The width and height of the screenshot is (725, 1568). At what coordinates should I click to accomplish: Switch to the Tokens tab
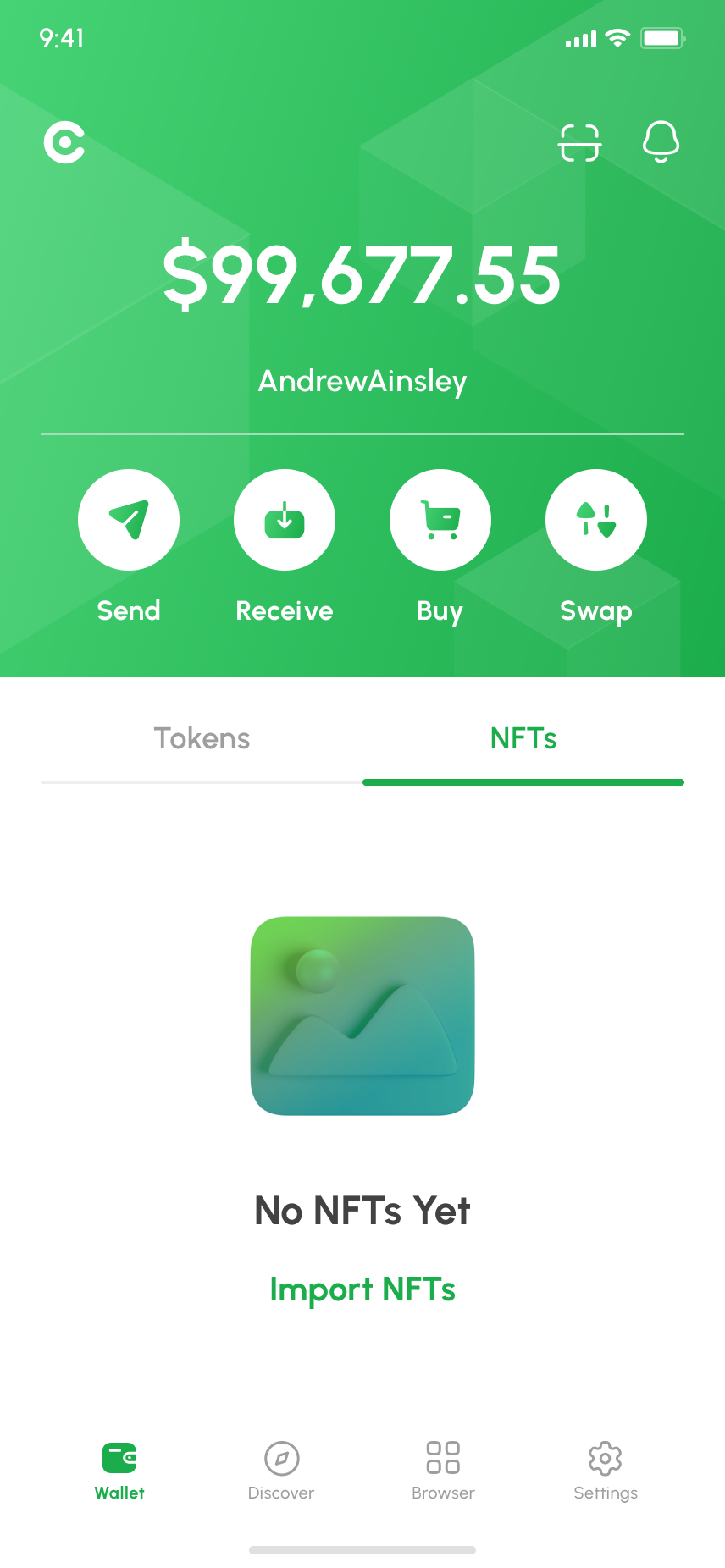tap(202, 739)
